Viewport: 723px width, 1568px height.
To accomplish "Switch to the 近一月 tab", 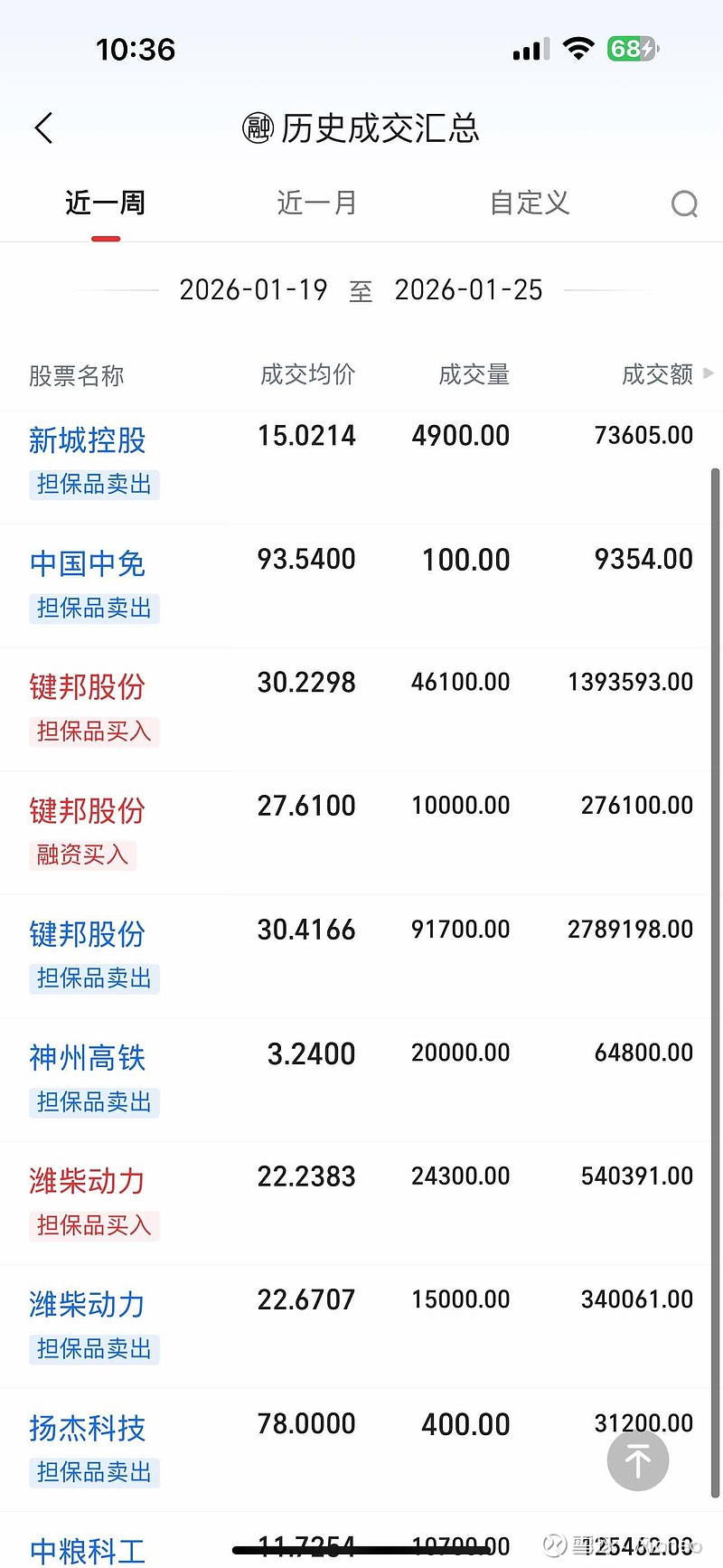I will point(316,203).
